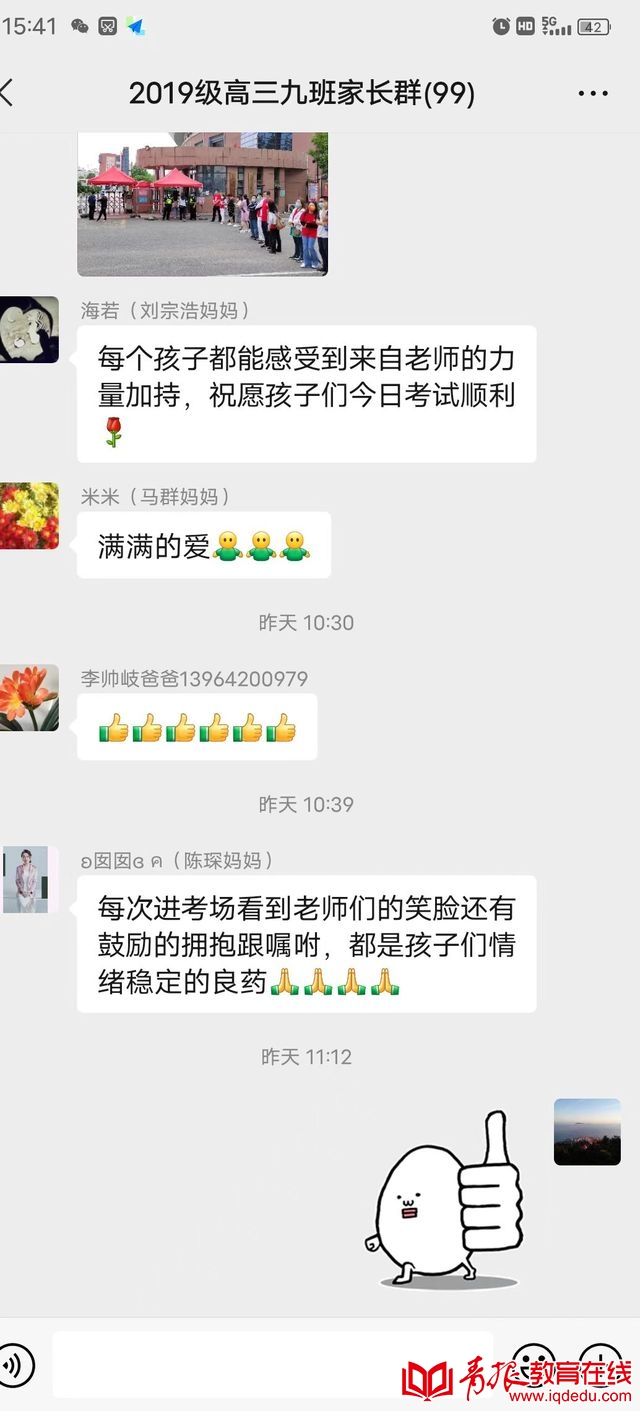Open avatar of 陈琛妈妈
This screenshot has width=640, height=1411.
[x=28, y=880]
